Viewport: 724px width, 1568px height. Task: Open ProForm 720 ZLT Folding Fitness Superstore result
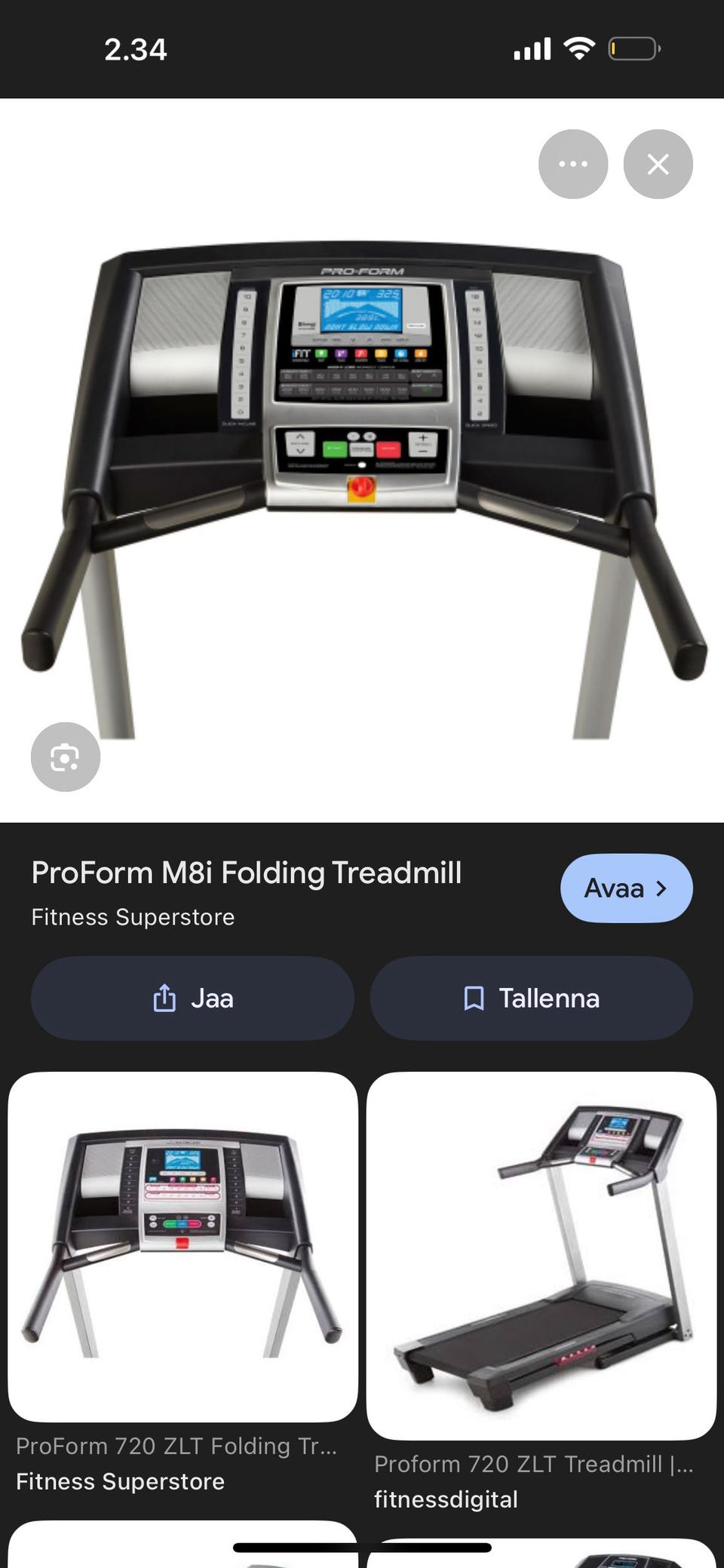183,1246
